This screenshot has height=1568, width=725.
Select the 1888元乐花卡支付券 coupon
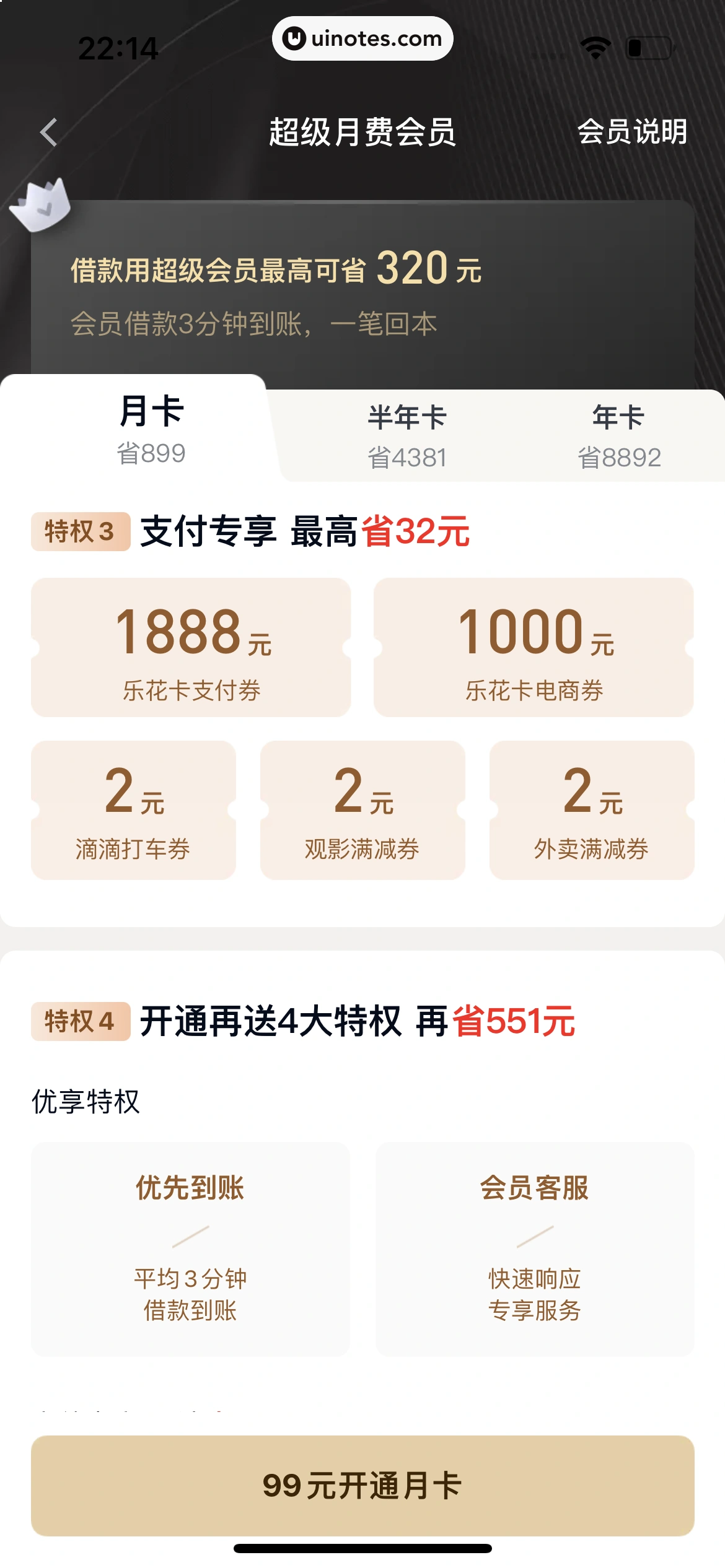tap(190, 647)
